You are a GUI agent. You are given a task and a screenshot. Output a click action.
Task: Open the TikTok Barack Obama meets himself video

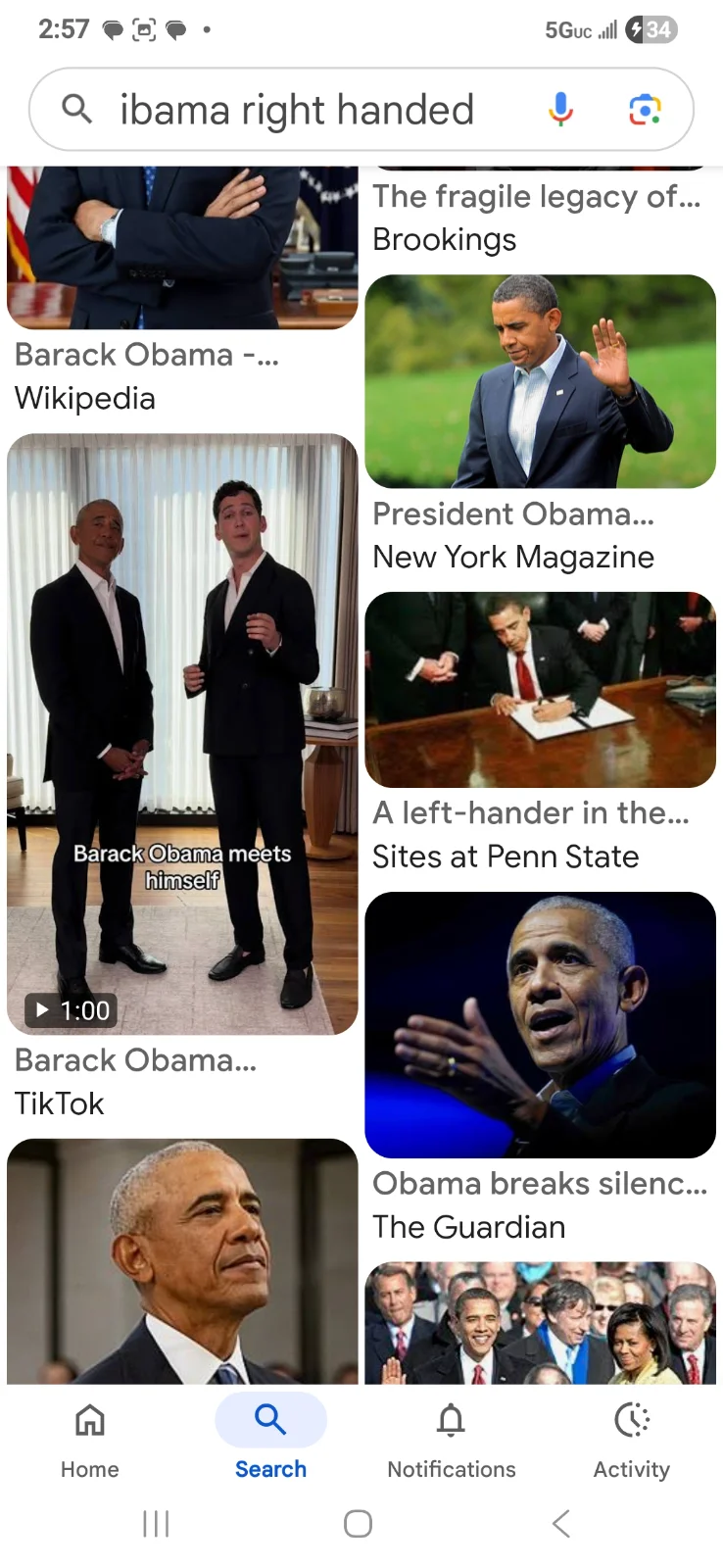pos(182,733)
